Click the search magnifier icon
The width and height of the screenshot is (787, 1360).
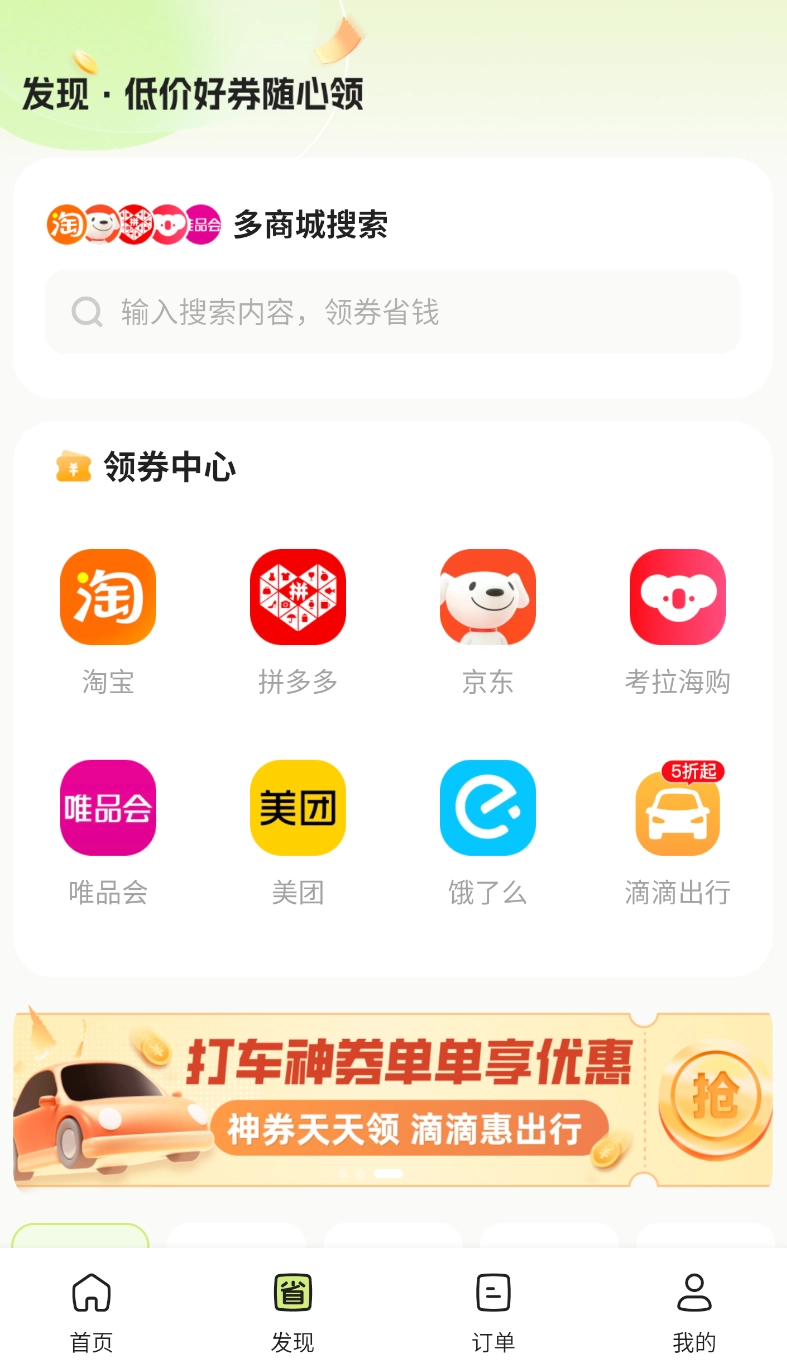tap(87, 312)
